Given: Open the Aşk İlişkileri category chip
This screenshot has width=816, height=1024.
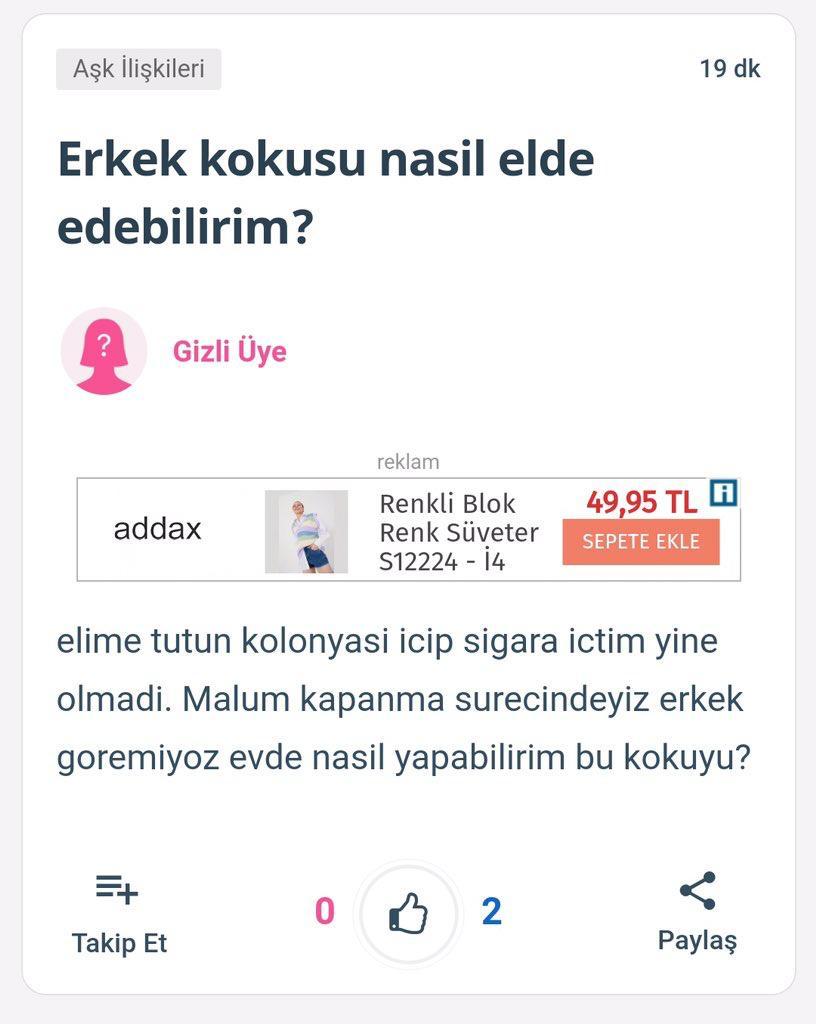Looking at the screenshot, I should pos(138,69).
